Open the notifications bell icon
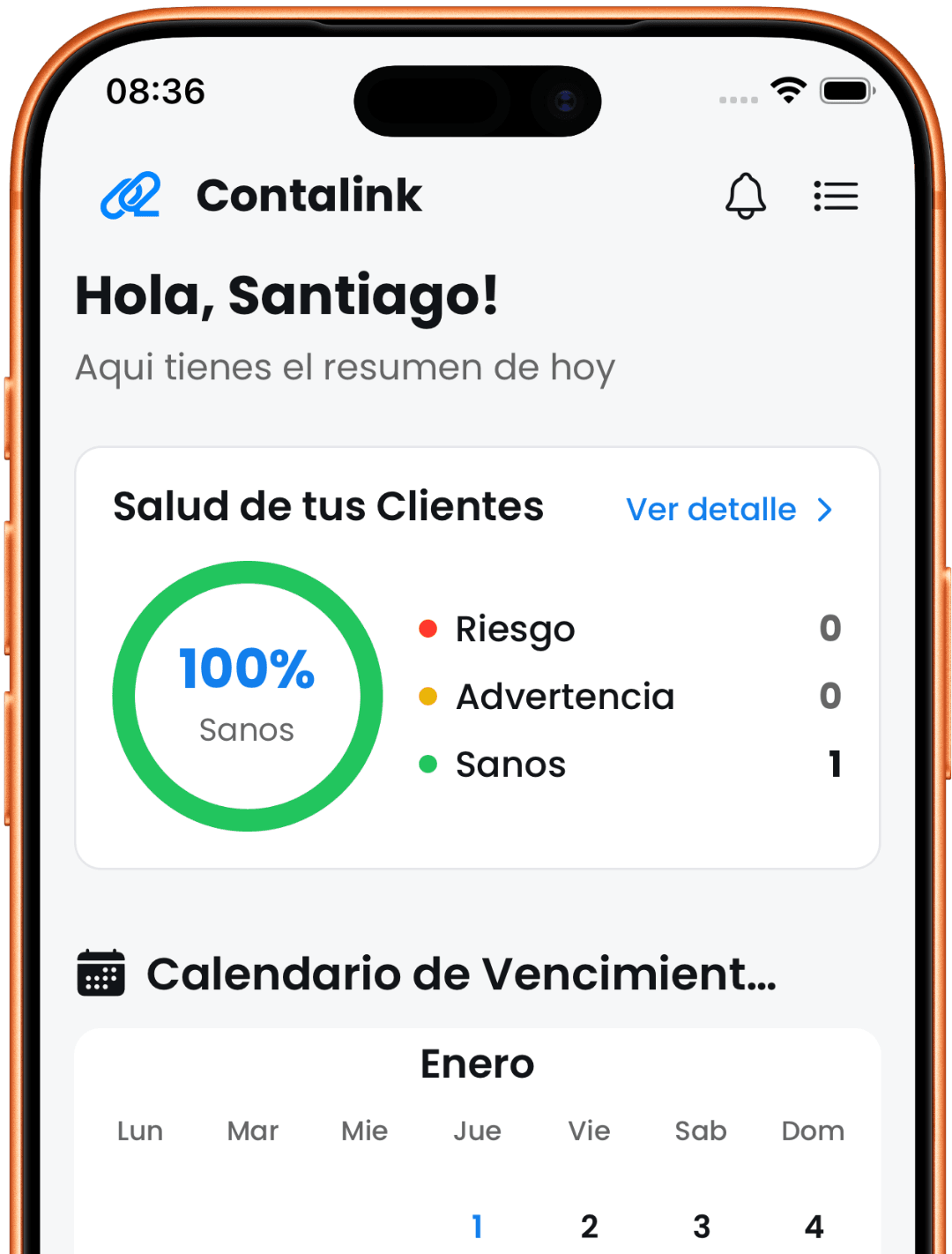 tap(747, 196)
